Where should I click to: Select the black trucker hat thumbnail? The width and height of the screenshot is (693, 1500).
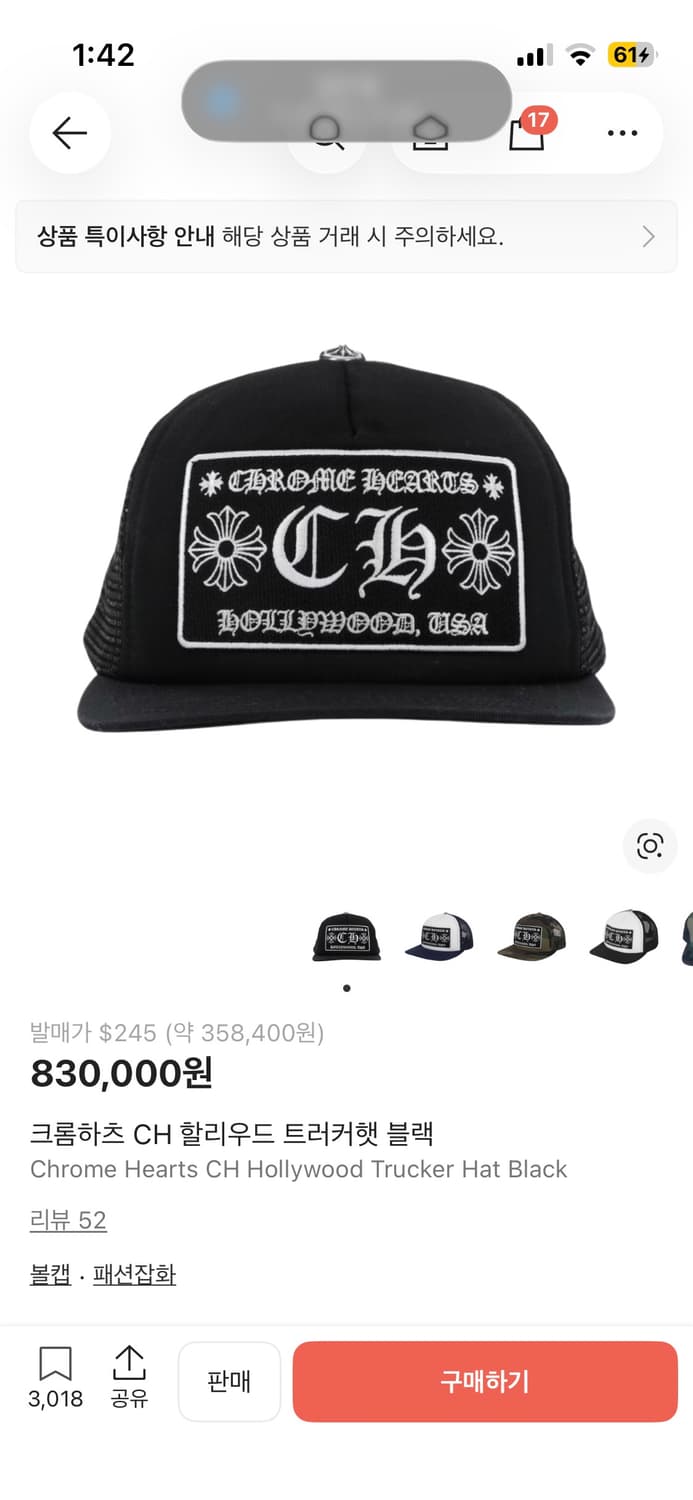click(346, 938)
